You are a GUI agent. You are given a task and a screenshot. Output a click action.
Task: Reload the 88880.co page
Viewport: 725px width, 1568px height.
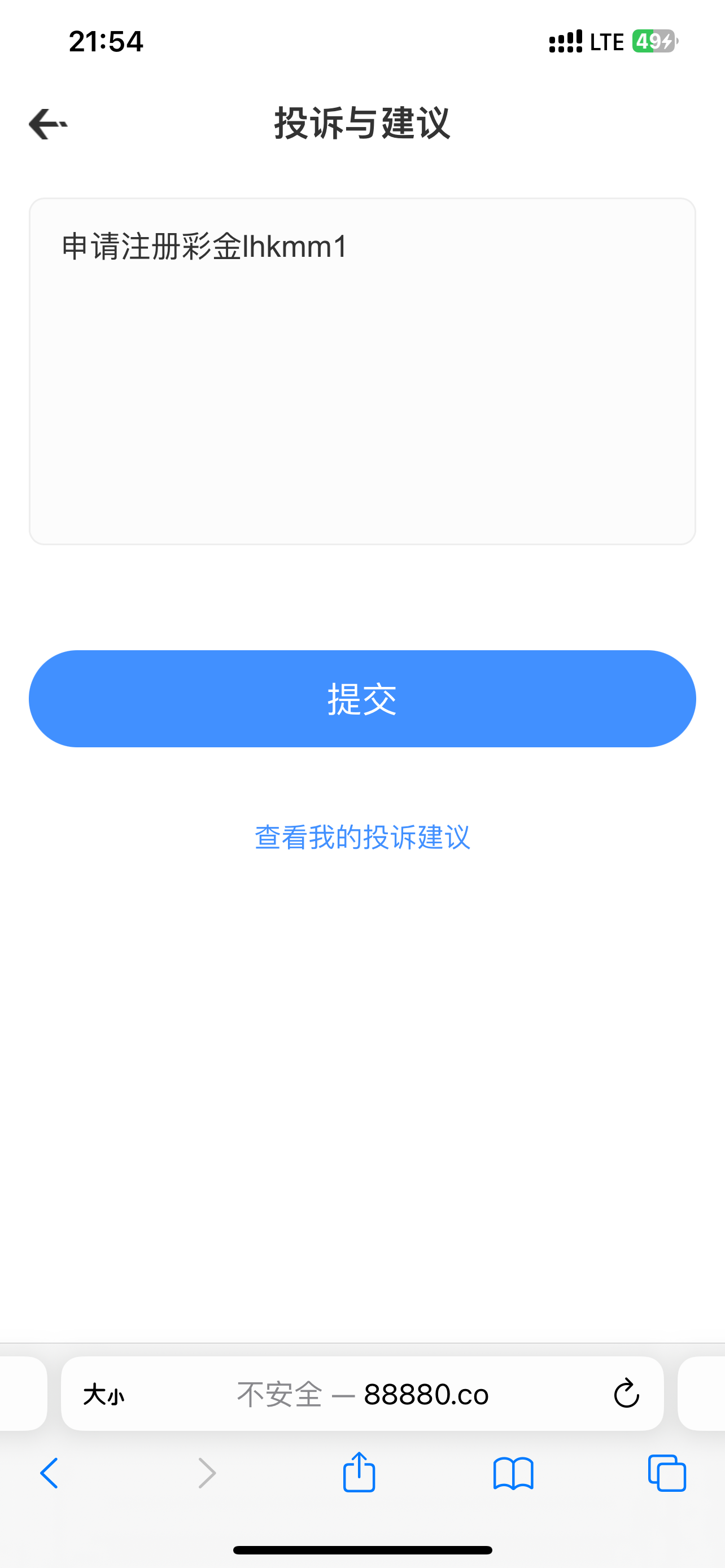626,1395
